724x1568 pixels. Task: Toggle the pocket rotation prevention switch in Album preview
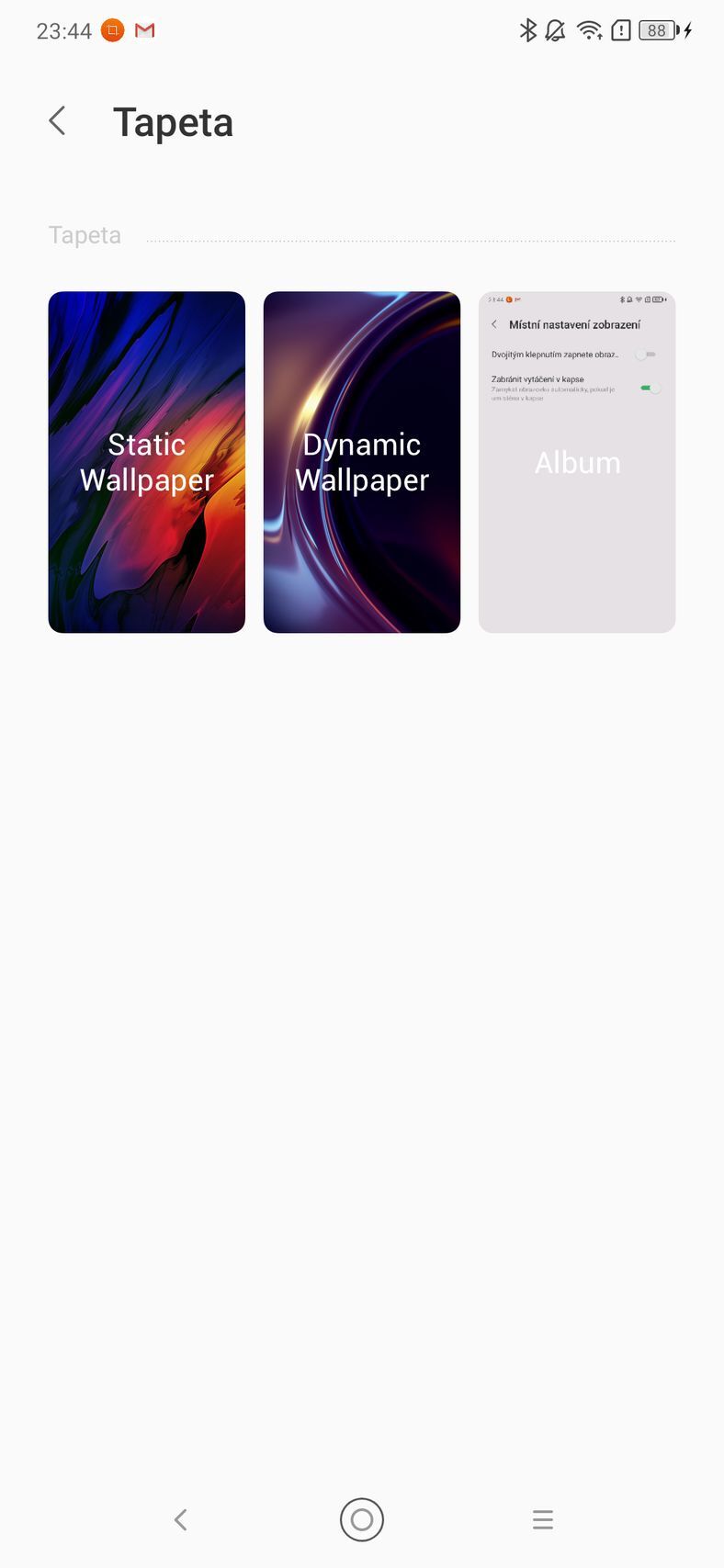point(648,388)
